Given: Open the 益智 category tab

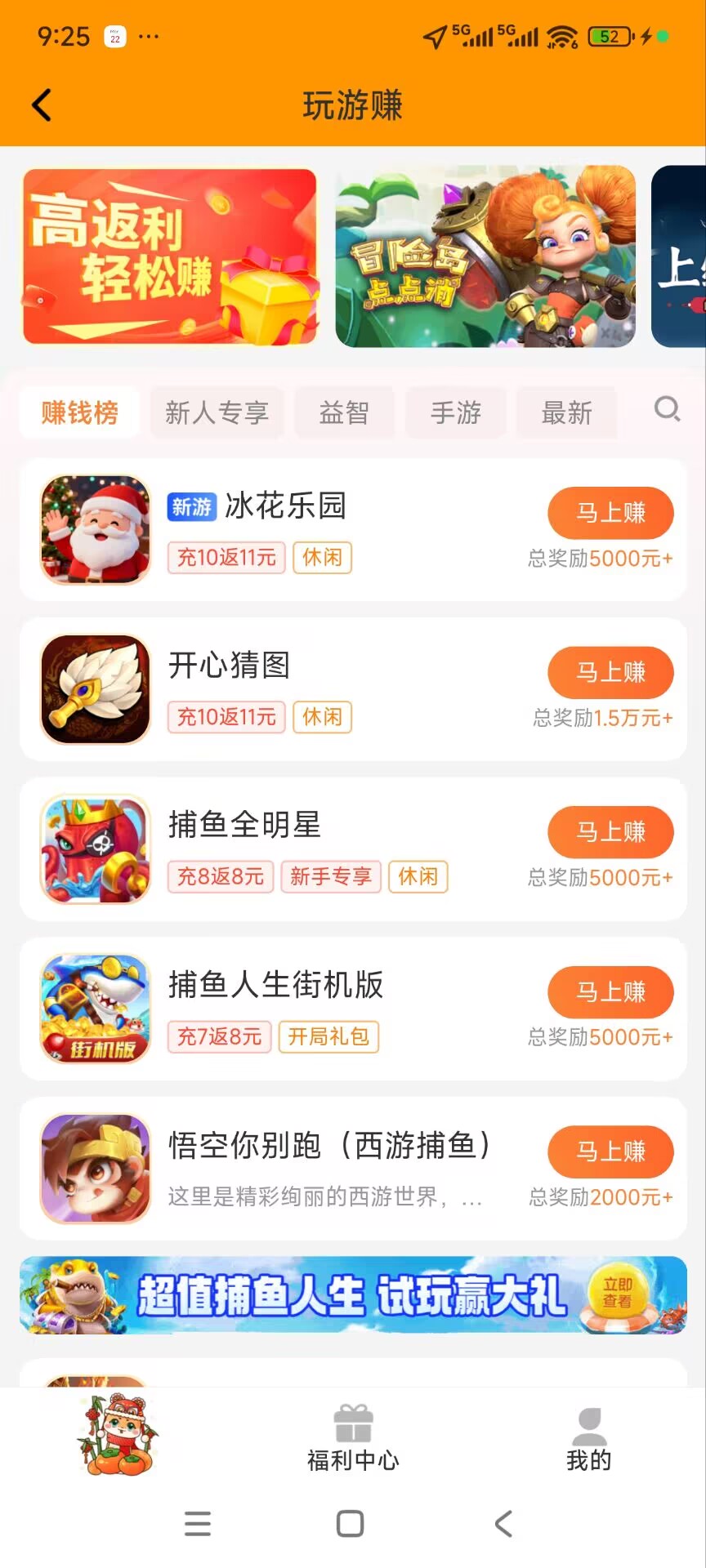Looking at the screenshot, I should tap(344, 412).
